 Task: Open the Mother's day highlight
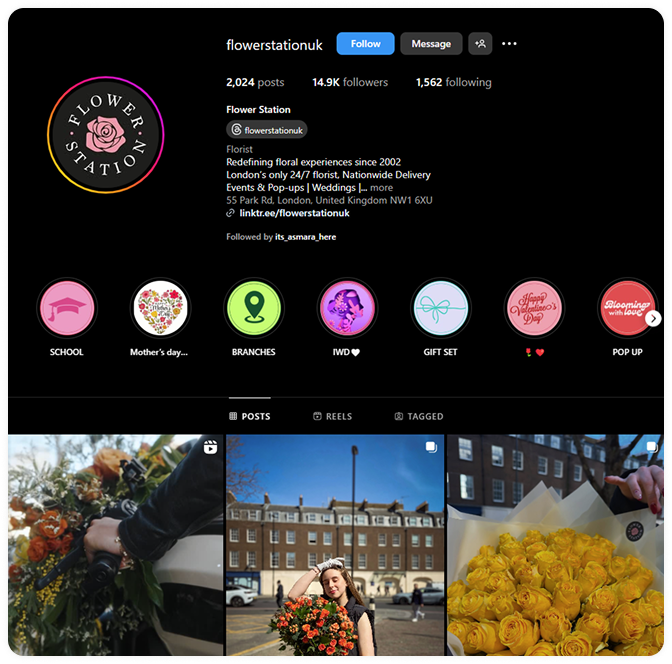click(x=160, y=308)
